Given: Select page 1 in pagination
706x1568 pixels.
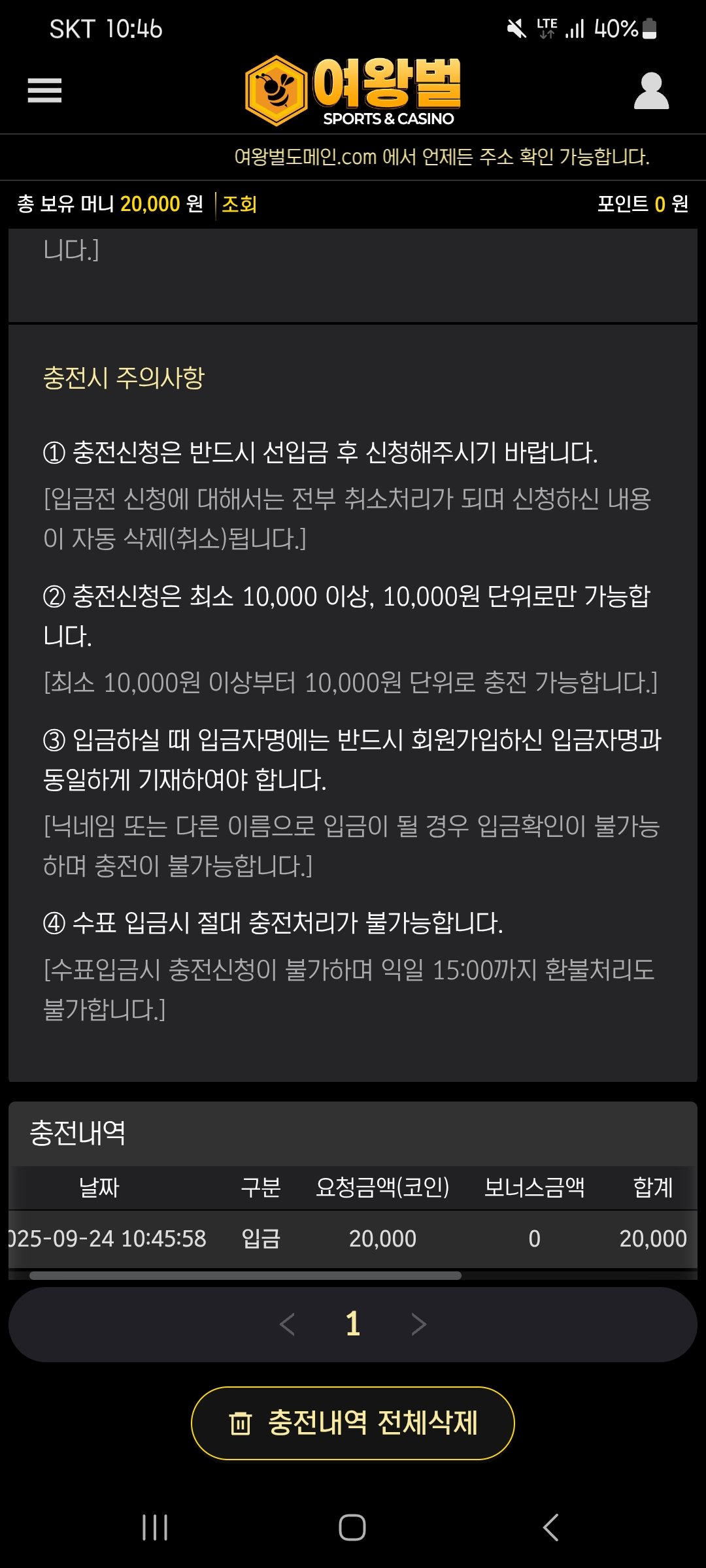Looking at the screenshot, I should (353, 1324).
